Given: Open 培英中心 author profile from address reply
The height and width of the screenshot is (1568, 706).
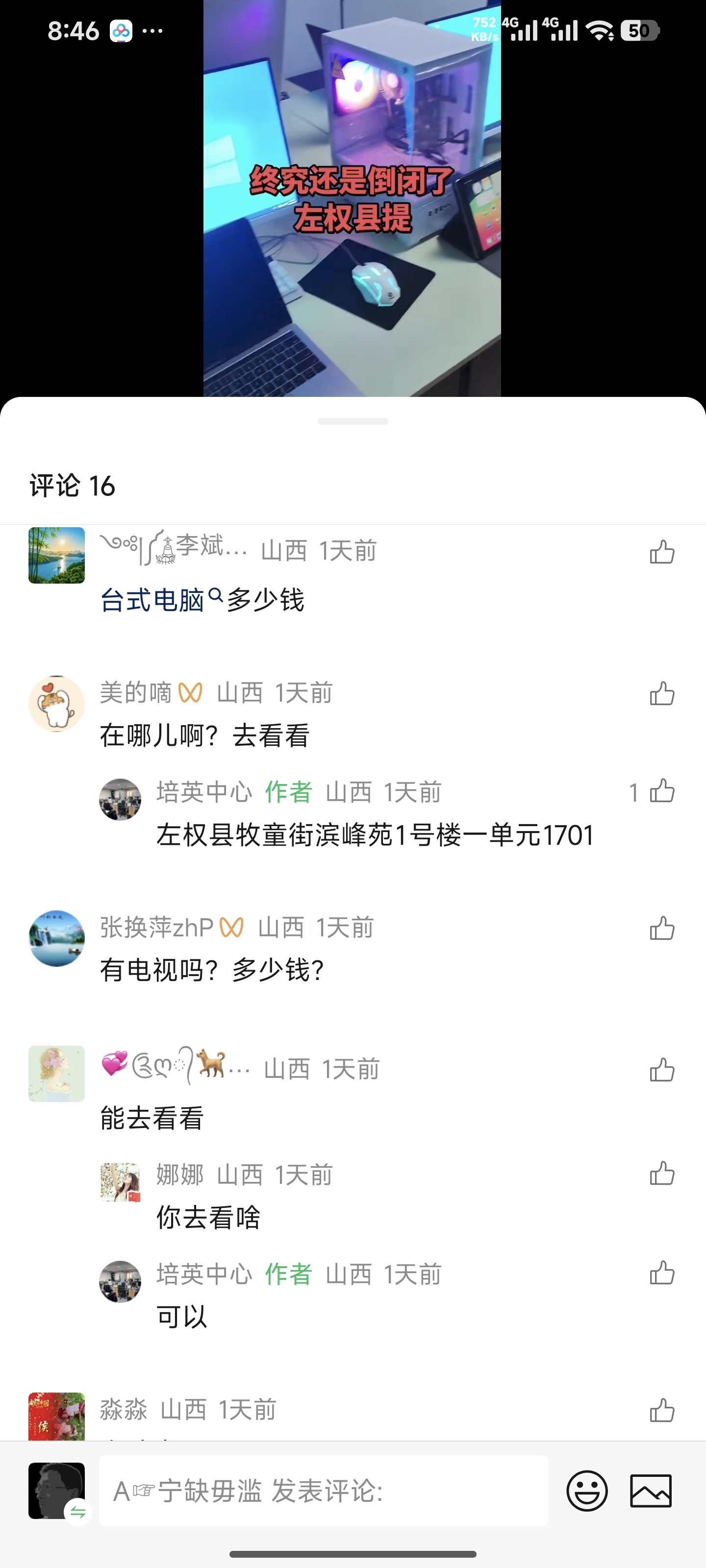Looking at the screenshot, I should pos(120,799).
